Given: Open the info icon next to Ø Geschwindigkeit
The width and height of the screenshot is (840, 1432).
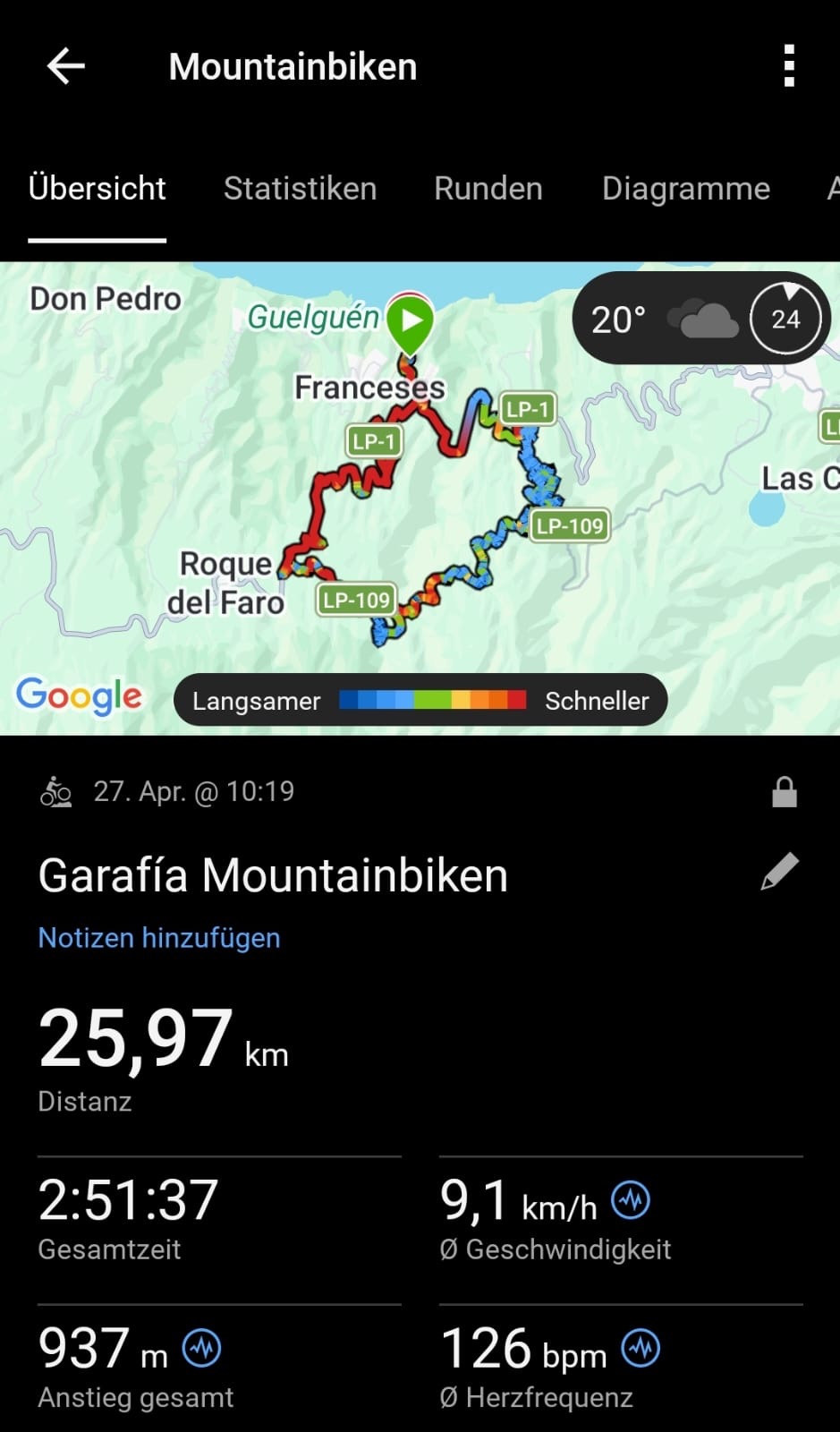Looking at the screenshot, I should (x=631, y=1200).
